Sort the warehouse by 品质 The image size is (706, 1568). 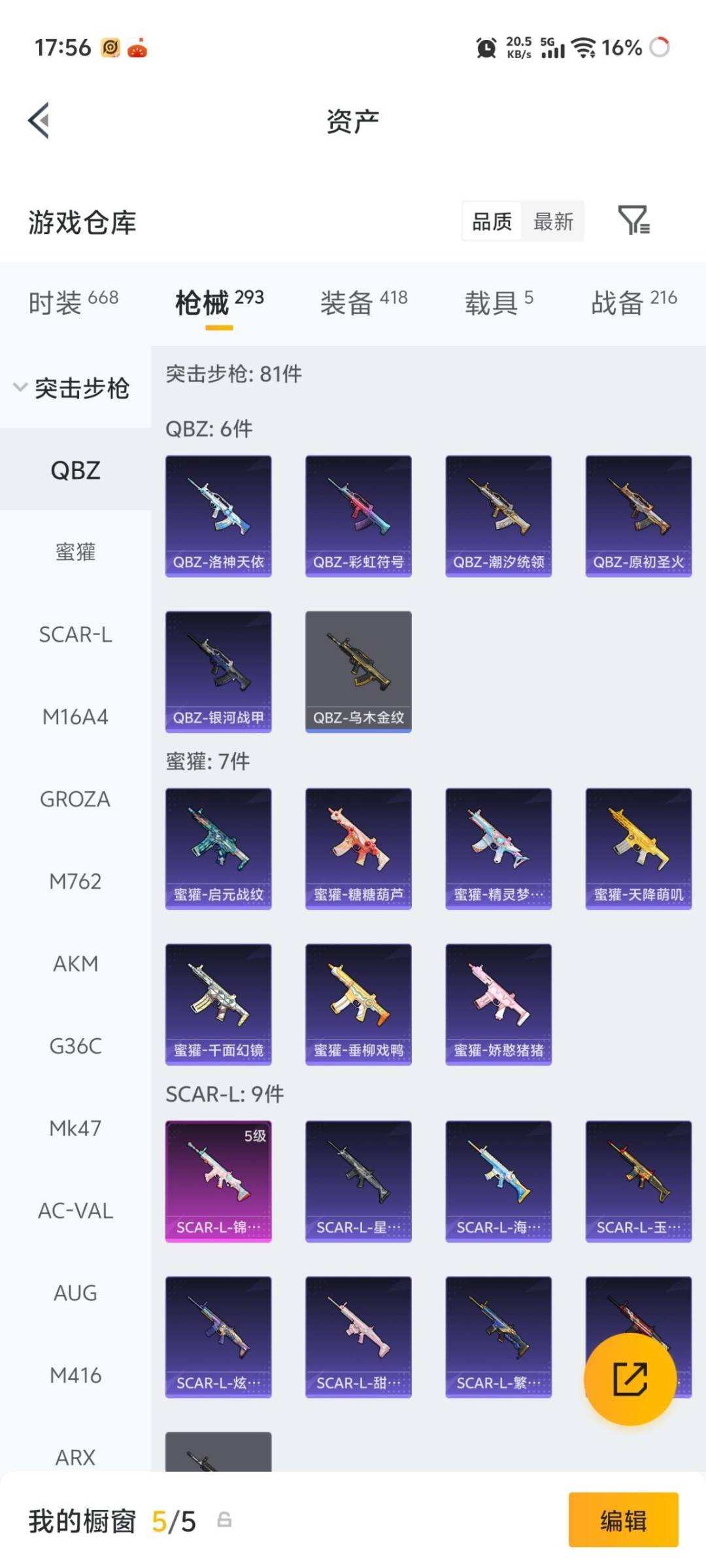coord(492,221)
